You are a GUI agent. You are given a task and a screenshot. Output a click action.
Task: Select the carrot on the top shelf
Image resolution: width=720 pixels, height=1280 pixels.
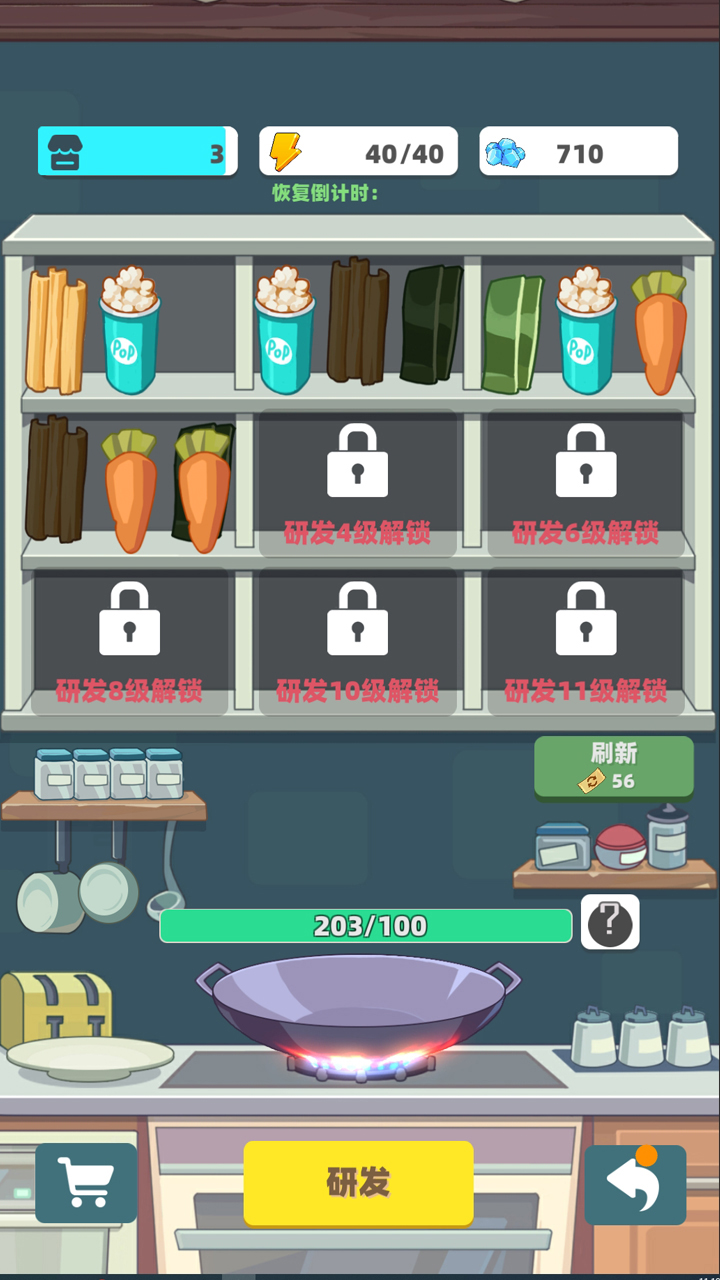click(660, 333)
